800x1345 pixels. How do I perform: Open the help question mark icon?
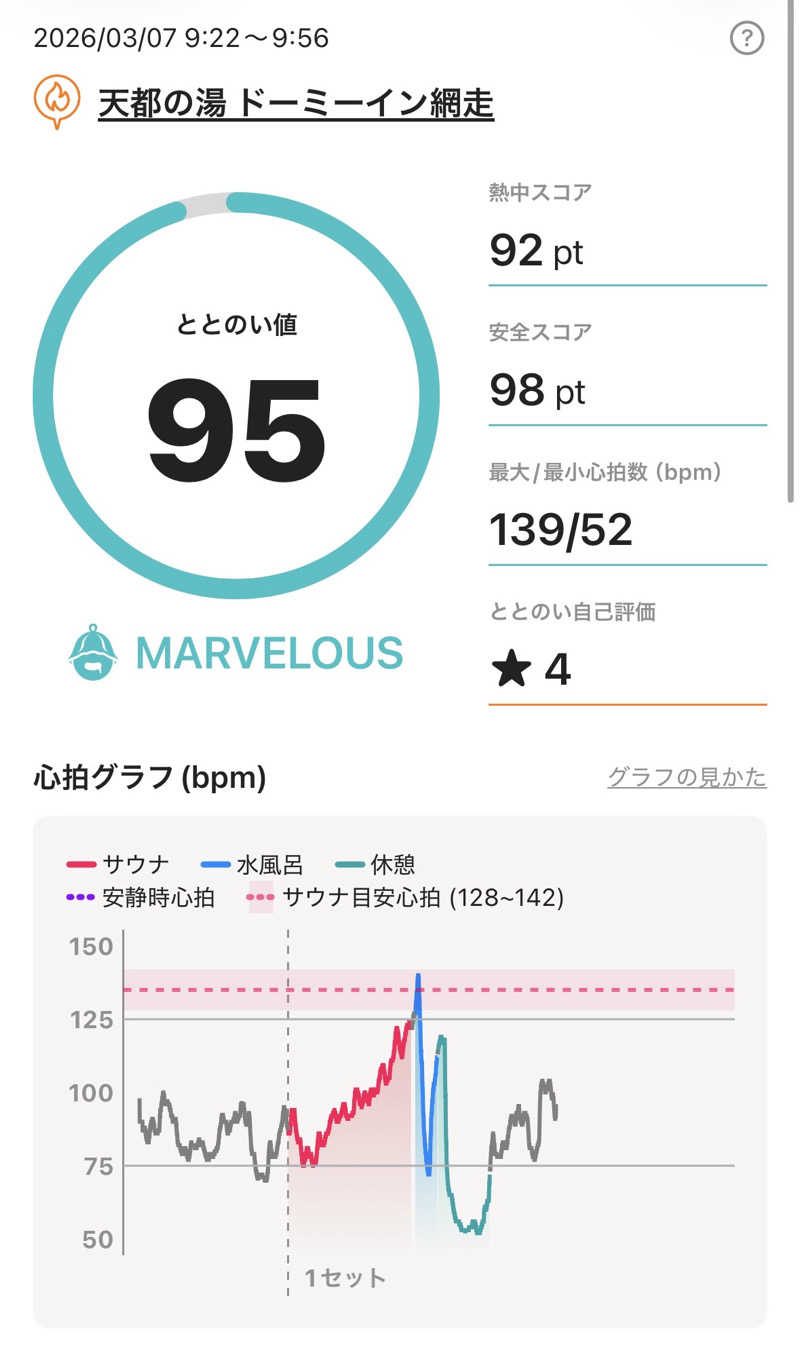747,39
